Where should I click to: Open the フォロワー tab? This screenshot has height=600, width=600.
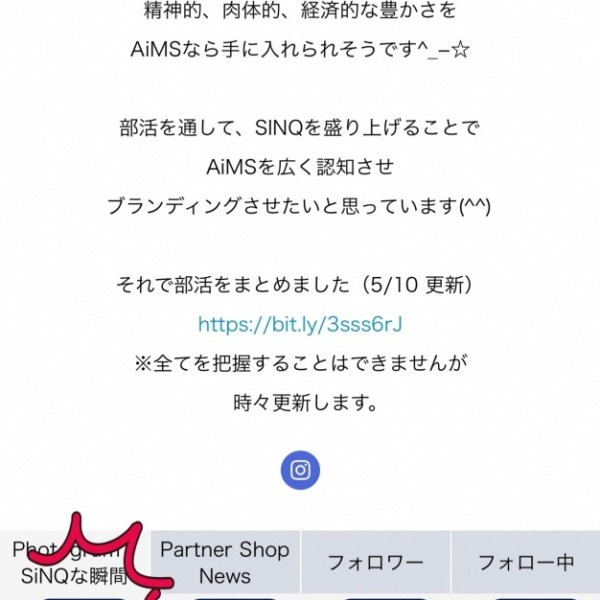click(x=375, y=563)
